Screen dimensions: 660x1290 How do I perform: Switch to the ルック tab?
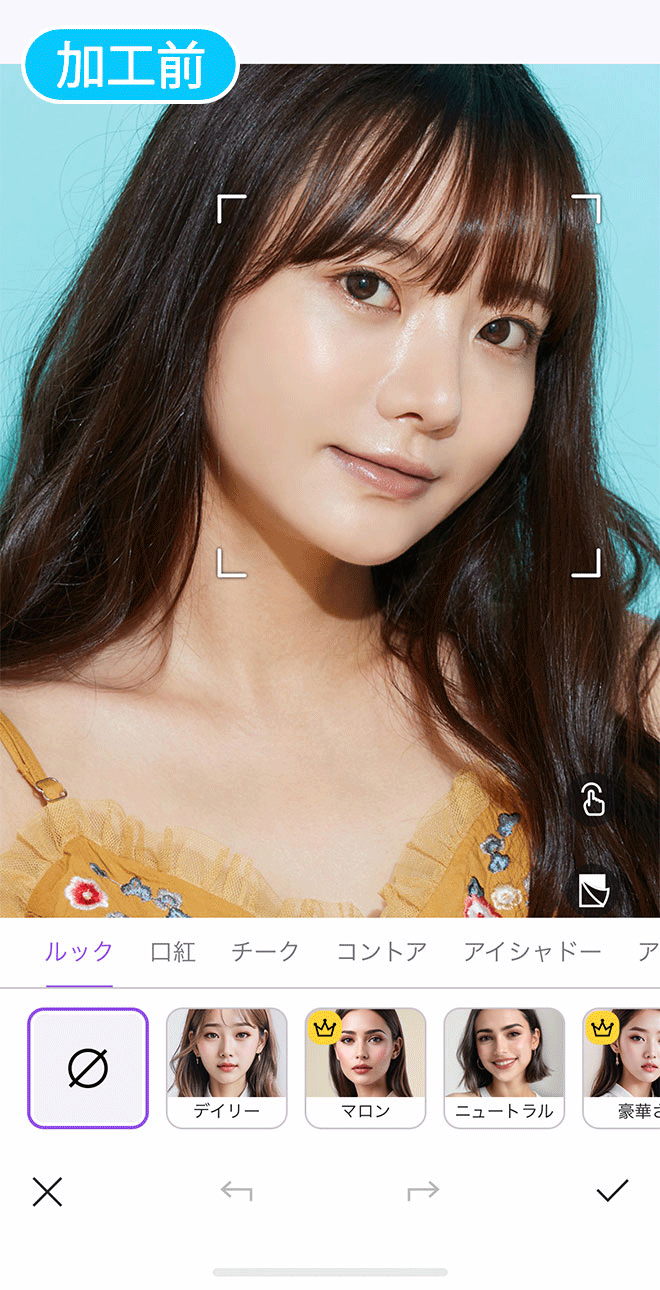pos(79,952)
